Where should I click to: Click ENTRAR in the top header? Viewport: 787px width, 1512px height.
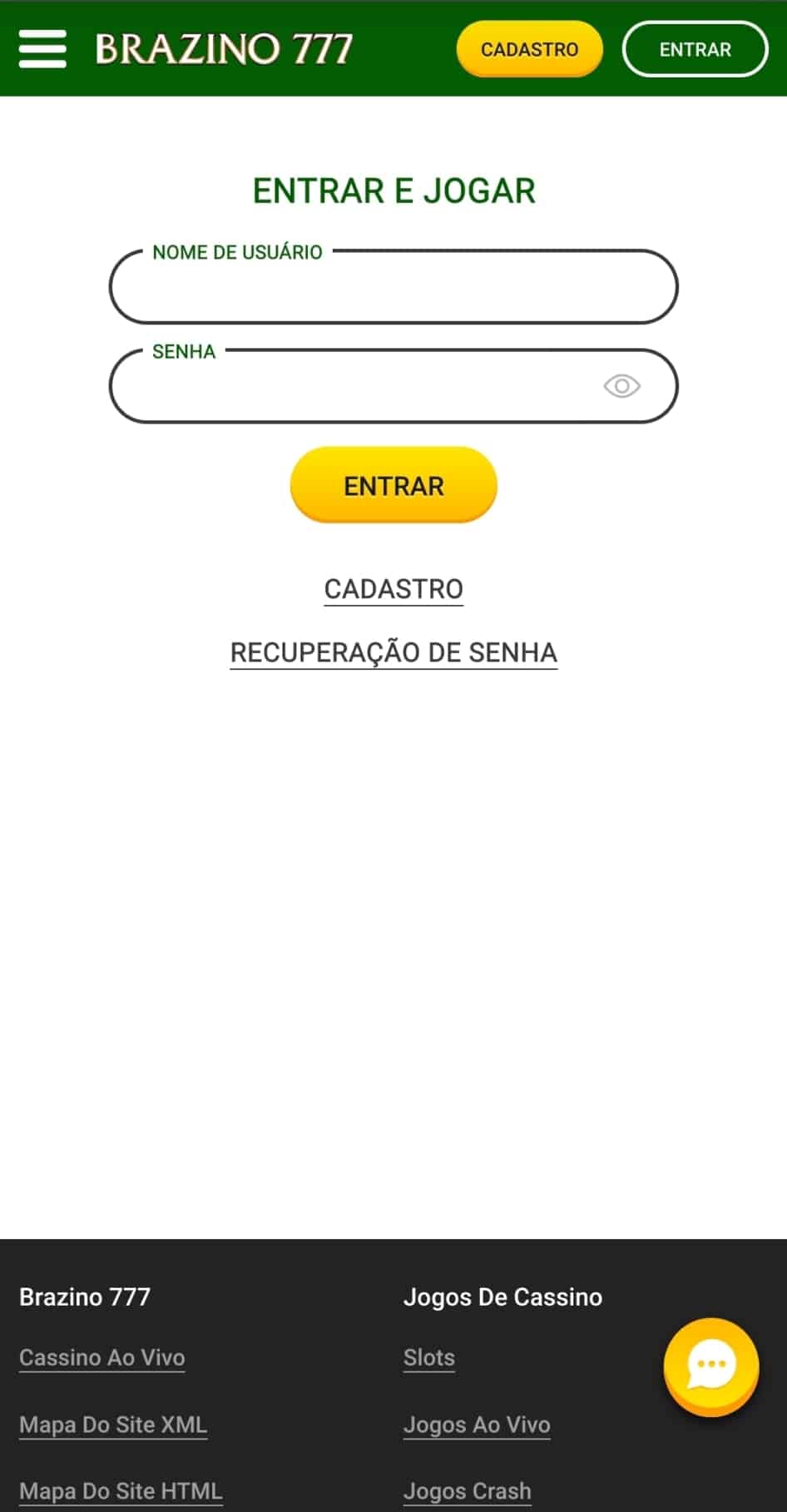[695, 49]
